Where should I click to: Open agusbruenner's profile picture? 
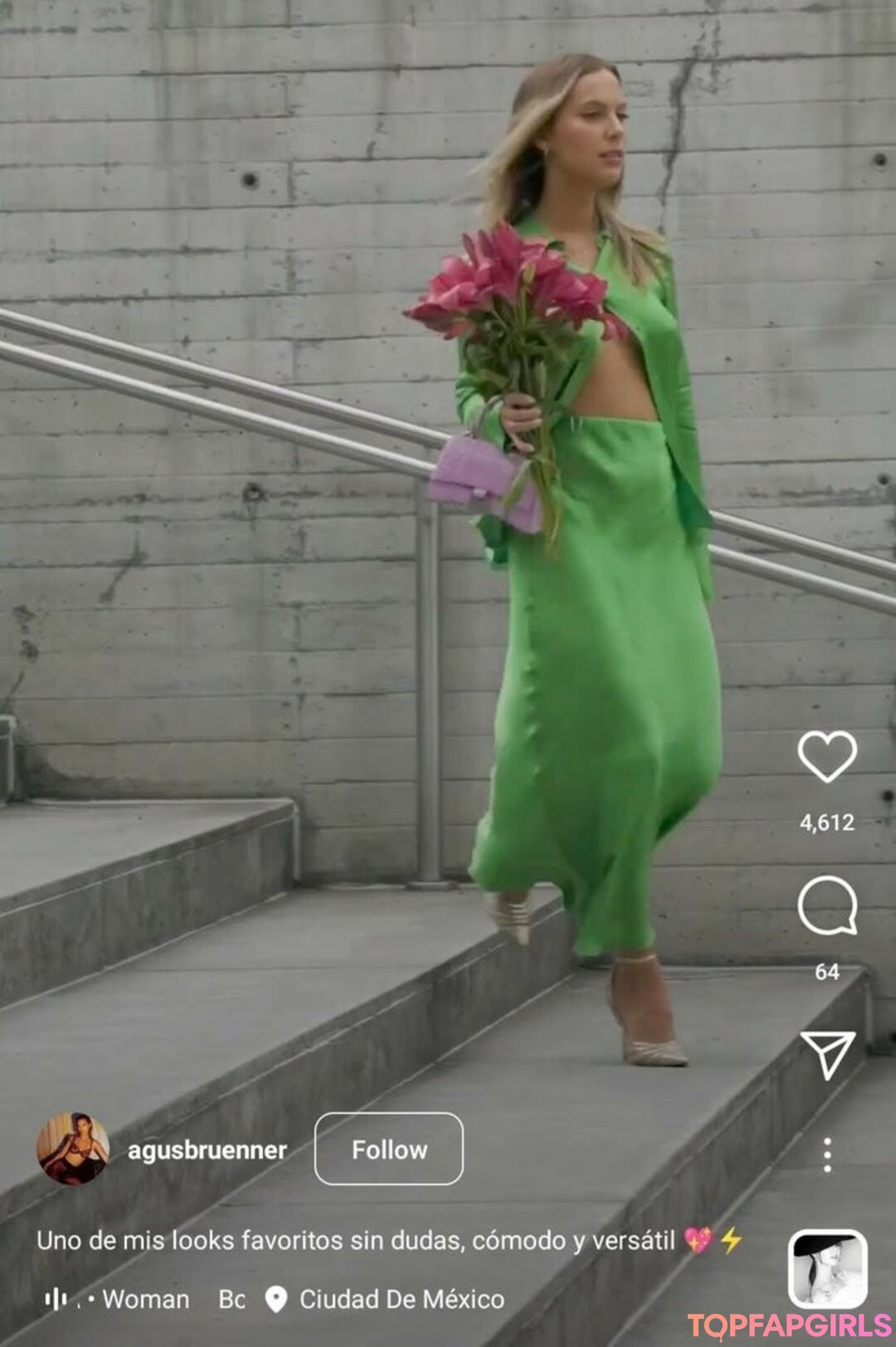(x=73, y=1149)
